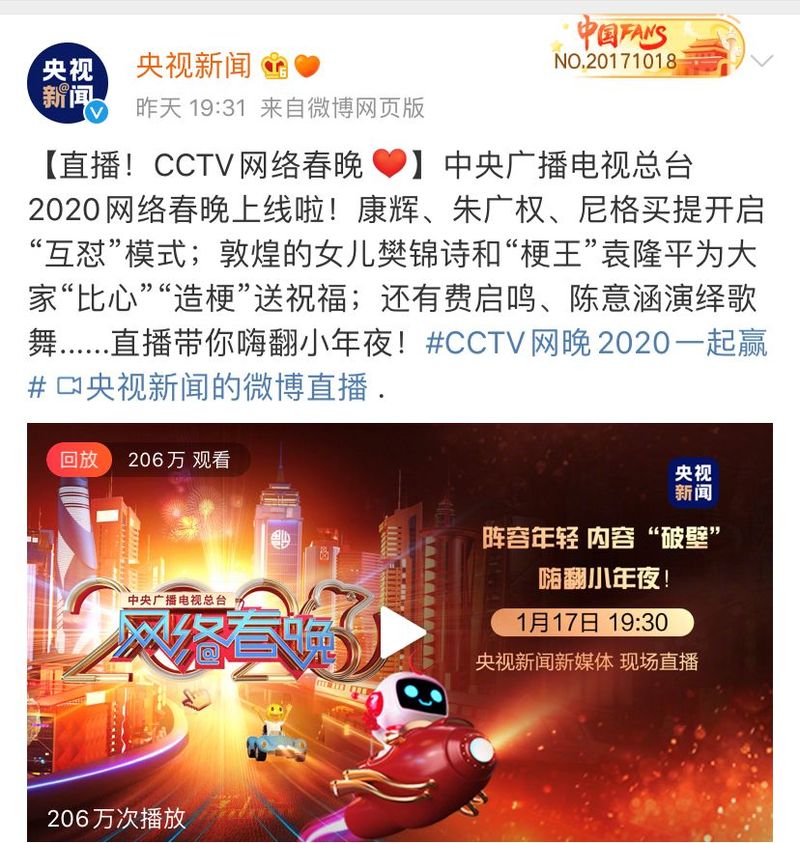This screenshot has height=843, width=800.
Task: Open the 央视新闻 account name link
Action: click(x=194, y=67)
